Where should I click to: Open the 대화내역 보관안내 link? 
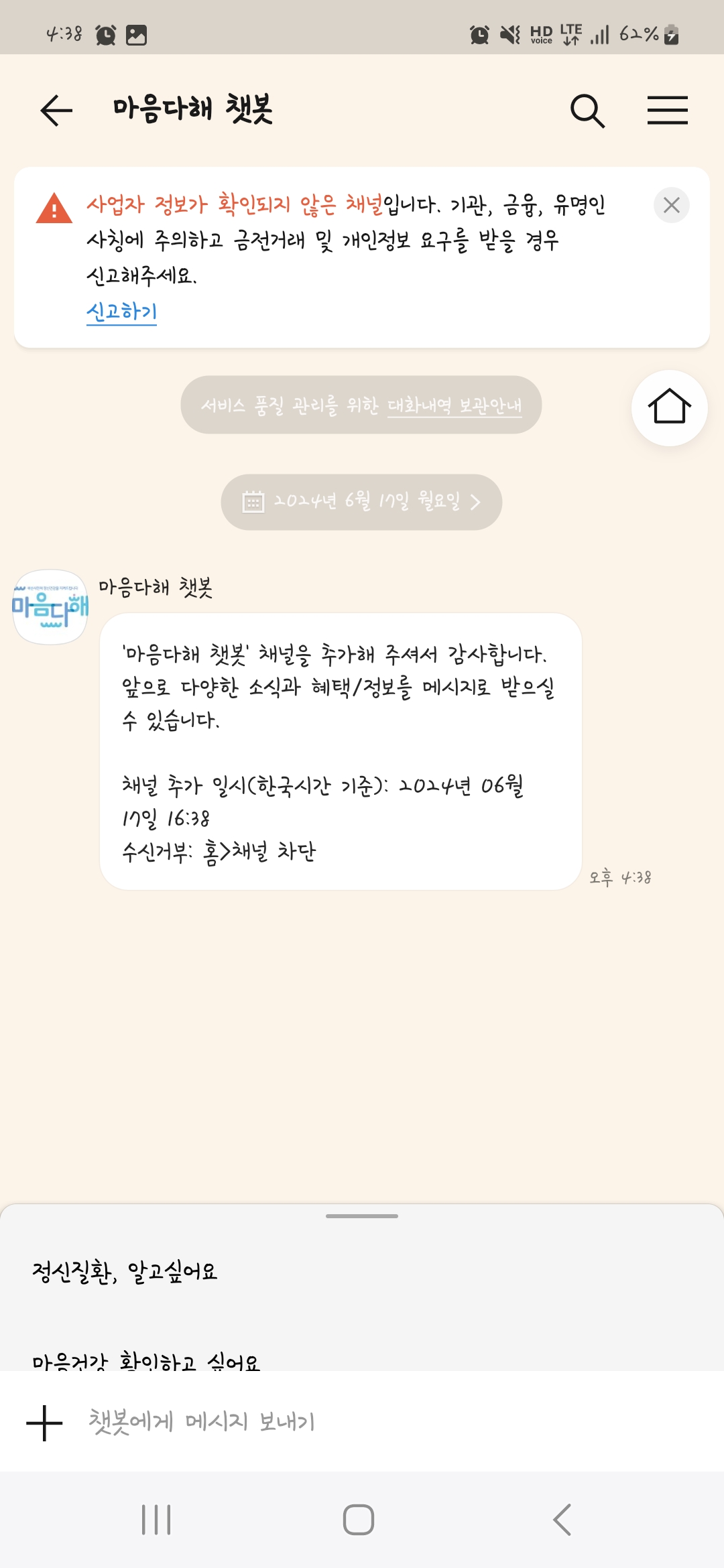455,405
